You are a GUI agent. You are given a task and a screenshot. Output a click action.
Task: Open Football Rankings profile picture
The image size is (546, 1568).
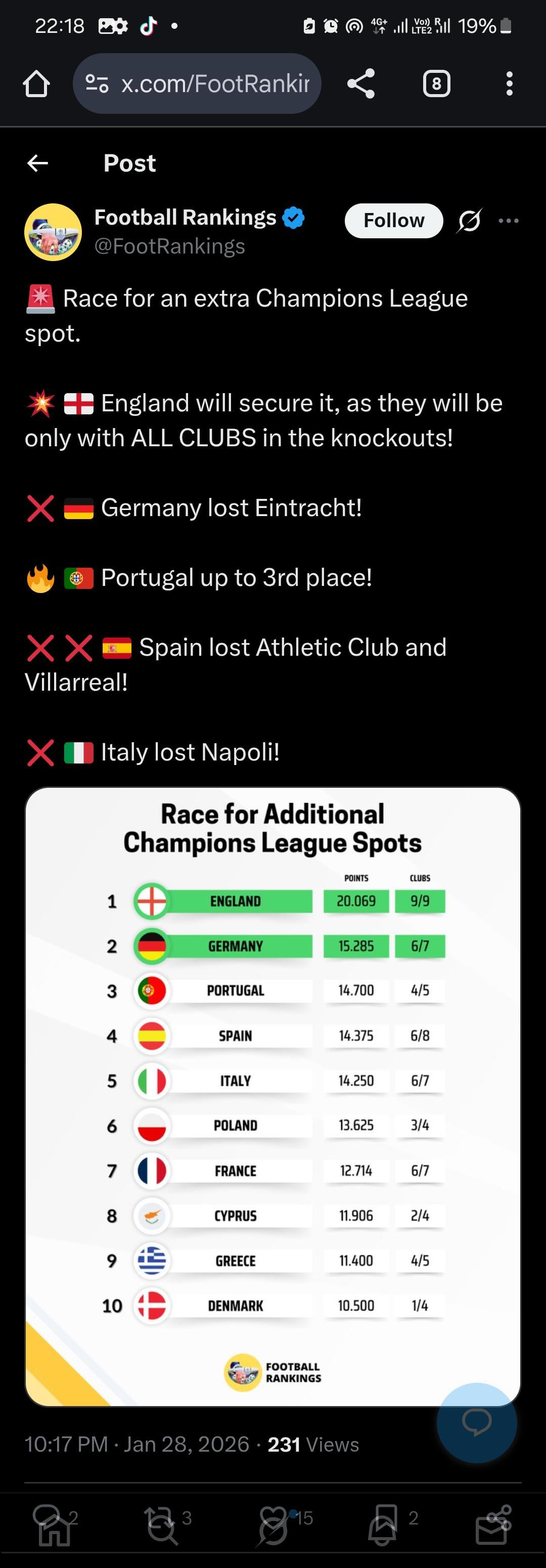pyautogui.click(x=54, y=232)
